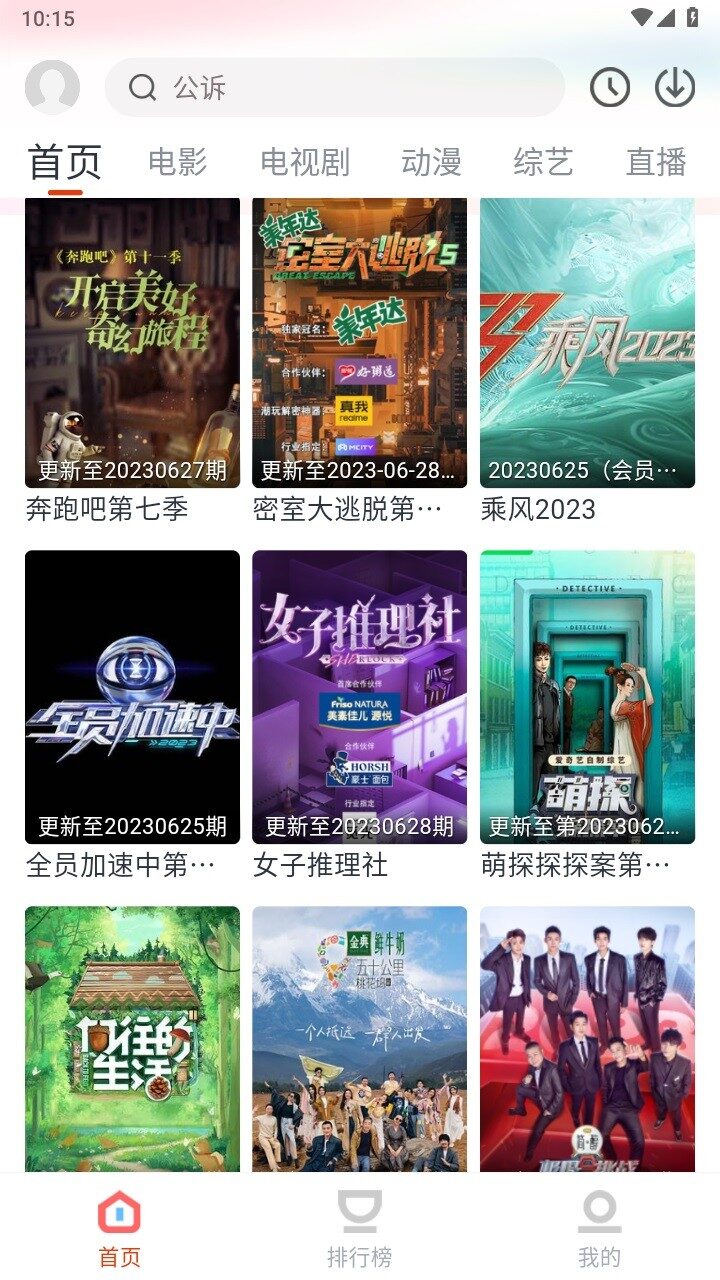Open the 我的 bottom tab
The width and height of the screenshot is (720, 1280).
[x=599, y=1228]
